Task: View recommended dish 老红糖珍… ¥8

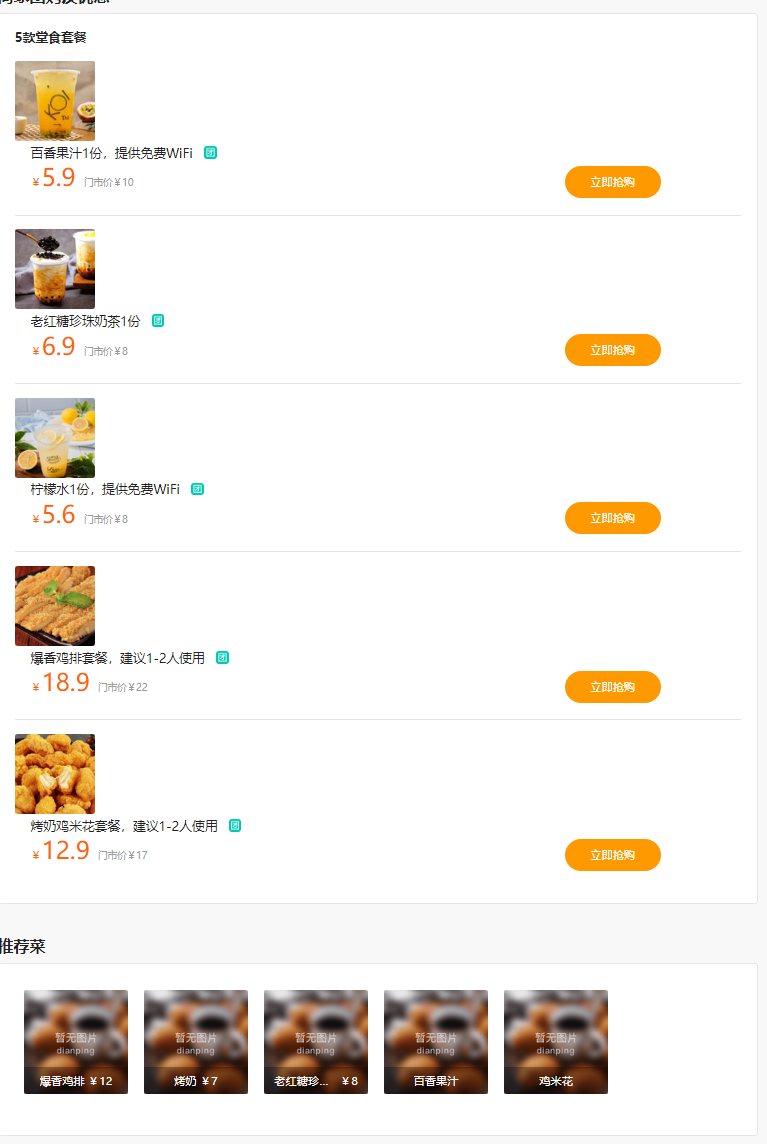Action: coord(316,1042)
